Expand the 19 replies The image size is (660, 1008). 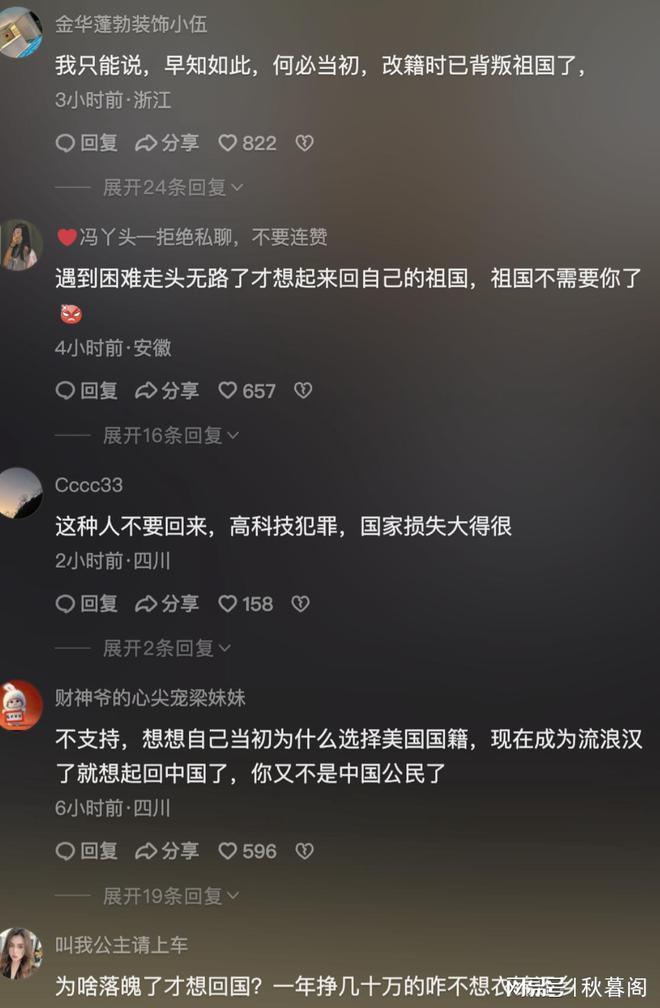(171, 896)
